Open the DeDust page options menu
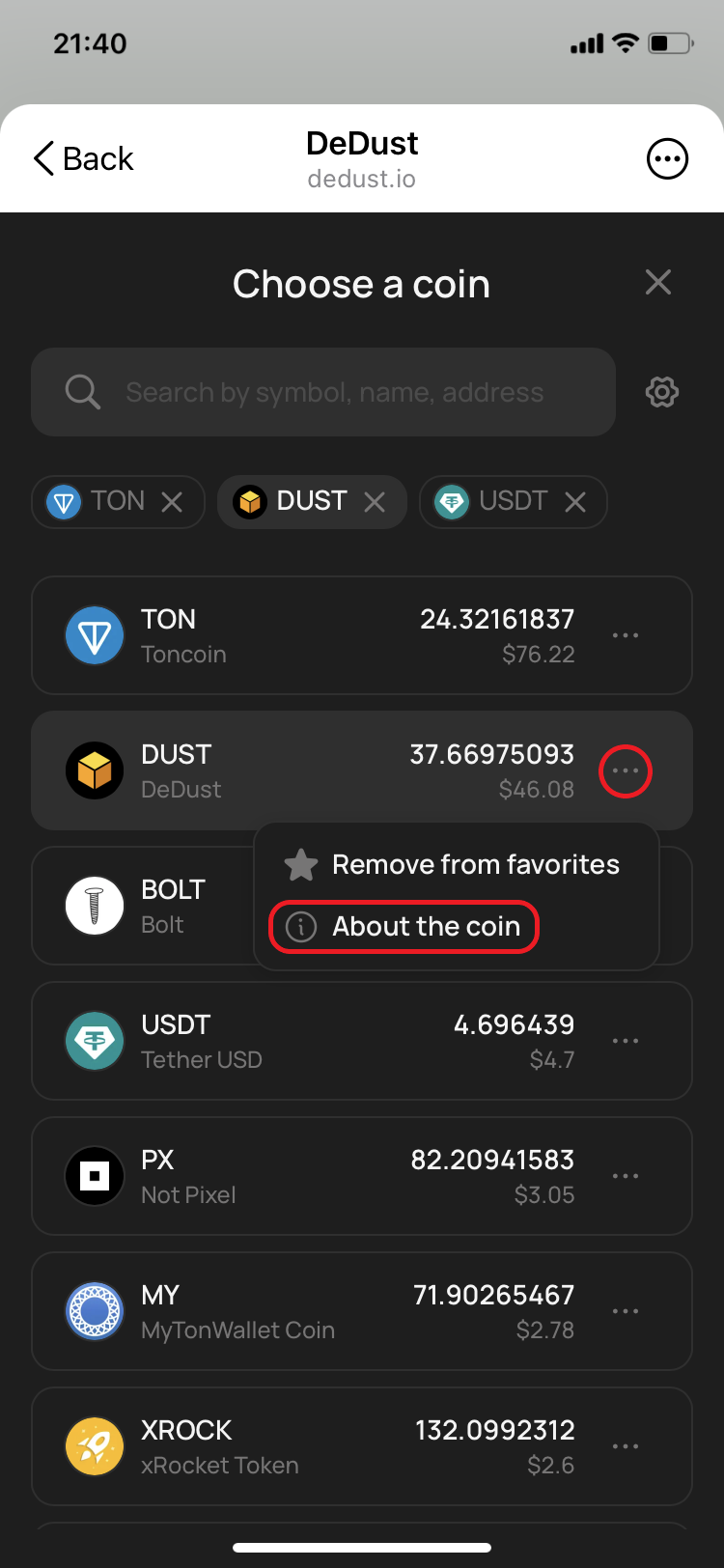 (667, 158)
